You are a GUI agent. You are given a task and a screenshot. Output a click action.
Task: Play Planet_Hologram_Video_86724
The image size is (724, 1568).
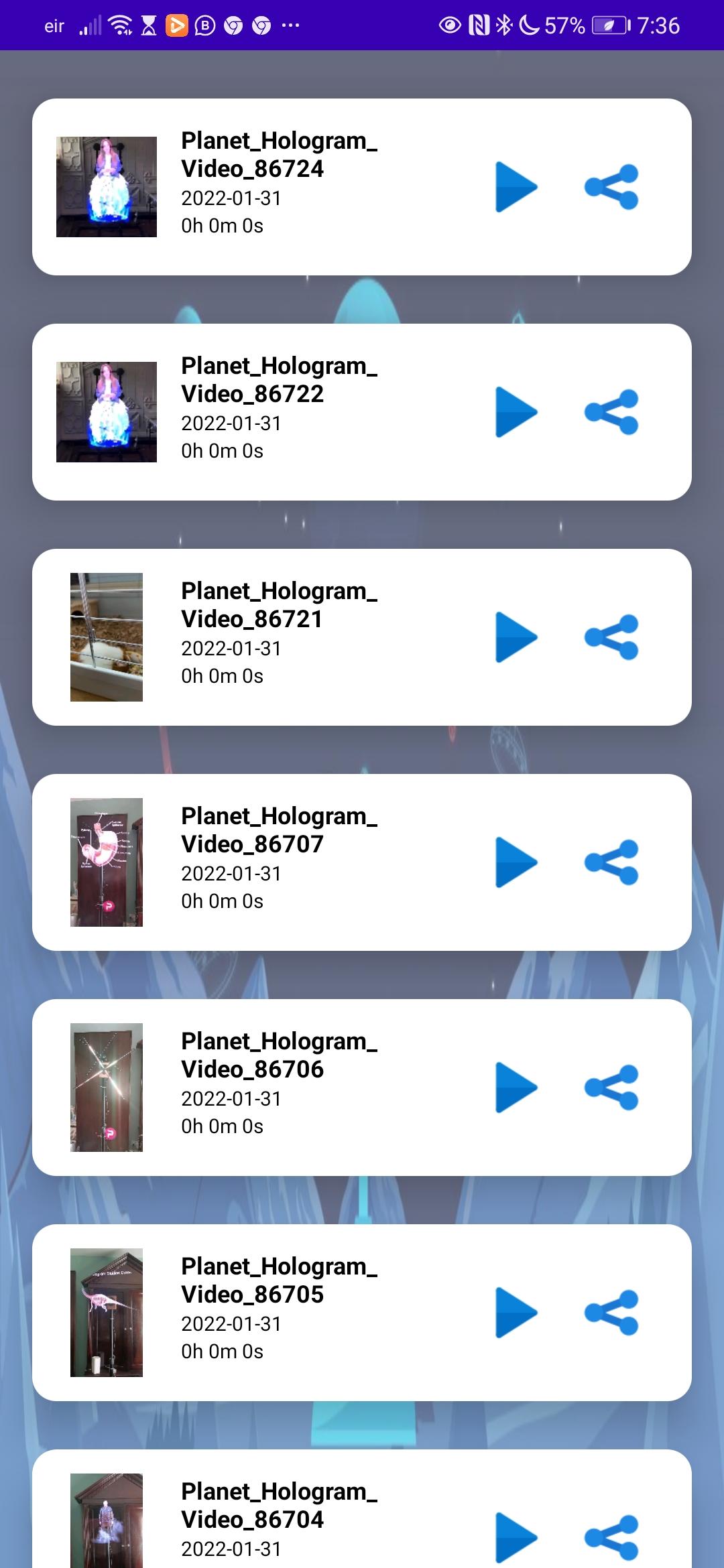pyautogui.click(x=516, y=187)
